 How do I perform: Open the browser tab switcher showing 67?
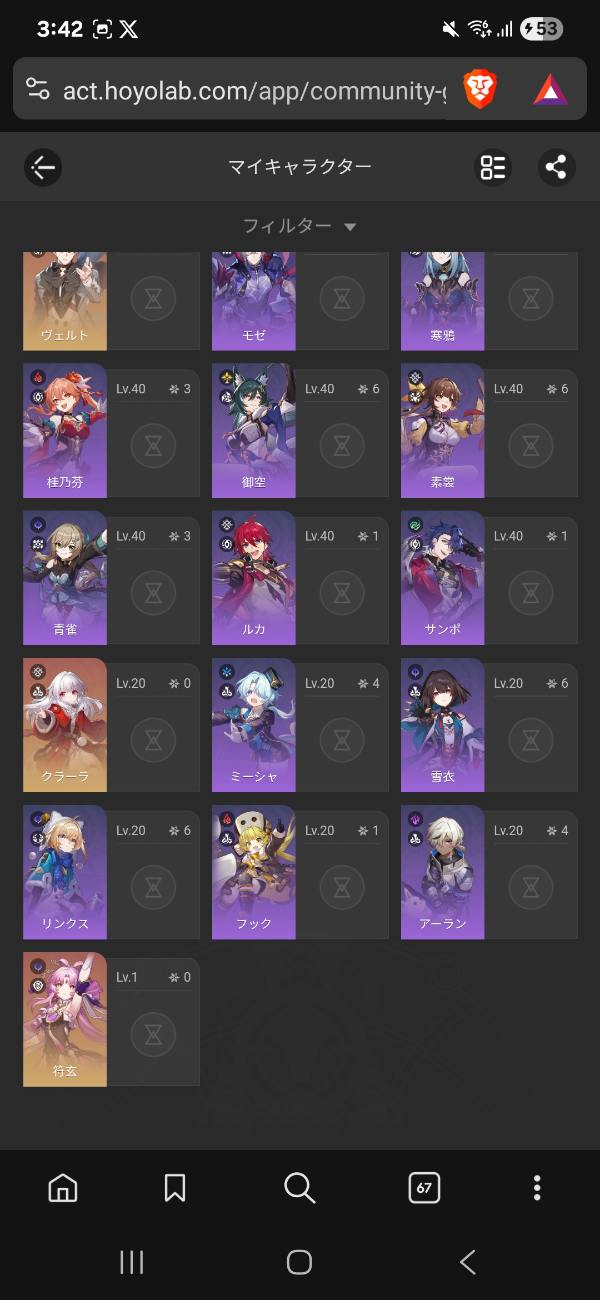coord(424,1188)
